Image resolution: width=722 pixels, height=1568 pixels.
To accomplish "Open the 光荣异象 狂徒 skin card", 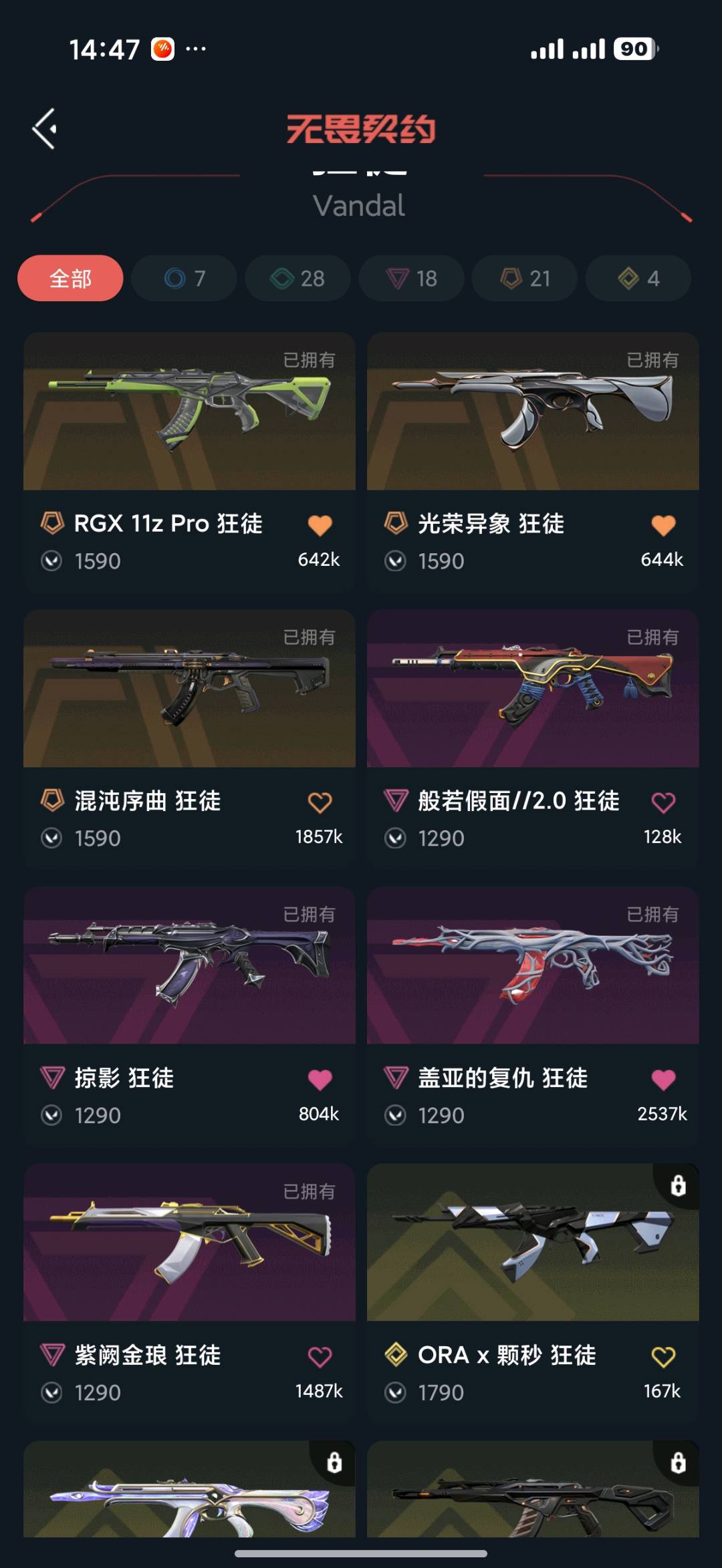I will [533, 412].
